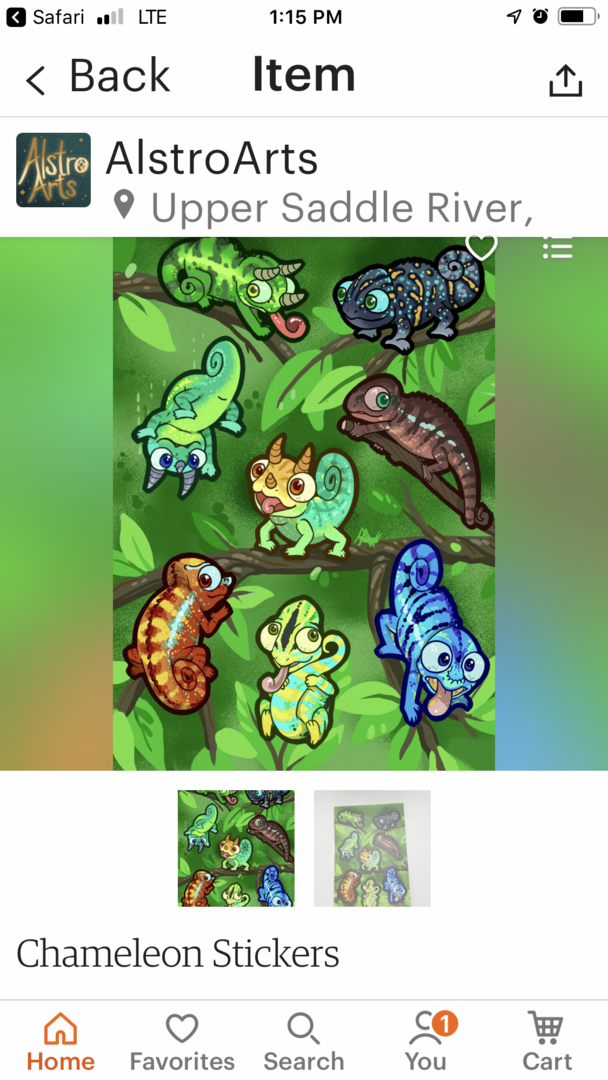Viewport: 608px width, 1080px height.
Task: Switch to the Home tab
Action: [60, 1041]
